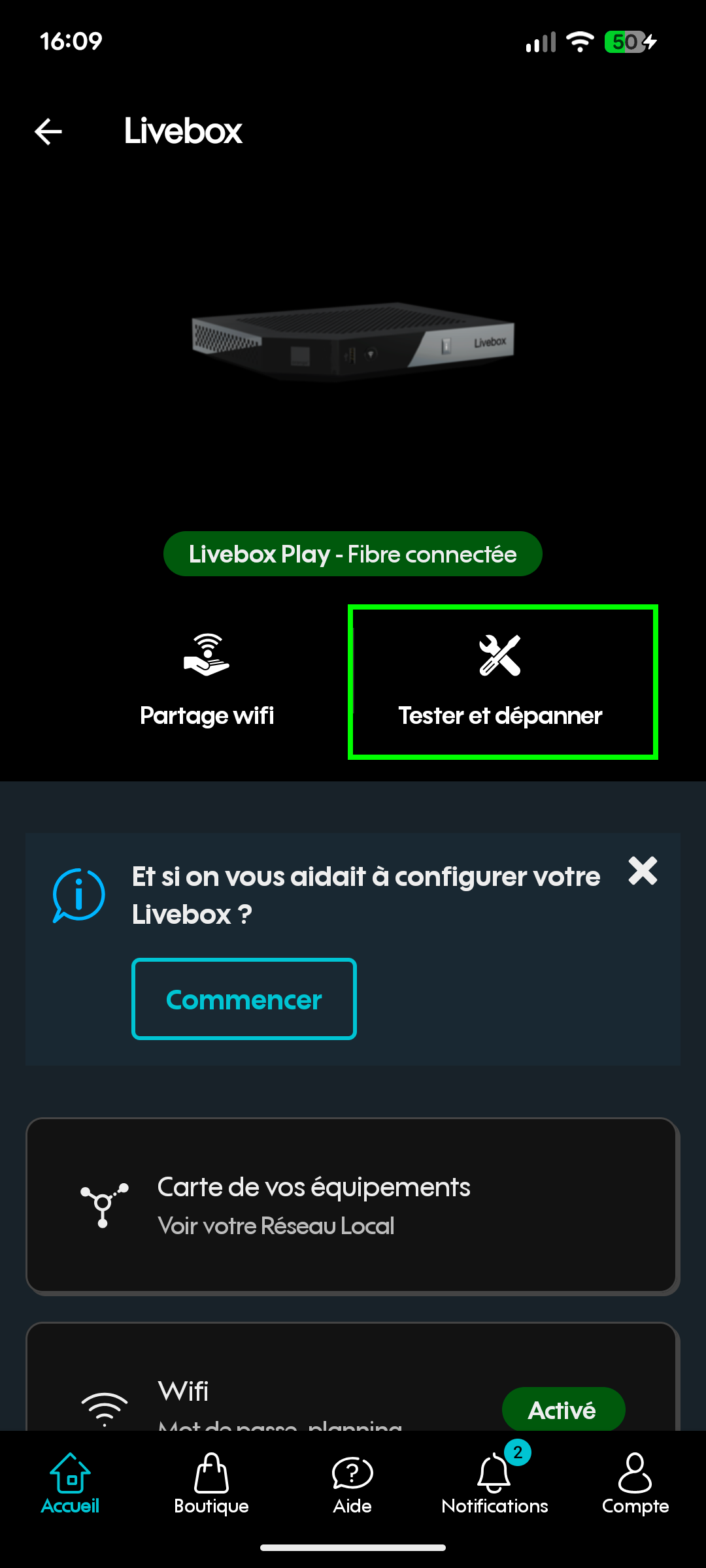The width and height of the screenshot is (706, 1568).
Task: Dismiss the Livebox configuration help banner
Action: coord(643,871)
